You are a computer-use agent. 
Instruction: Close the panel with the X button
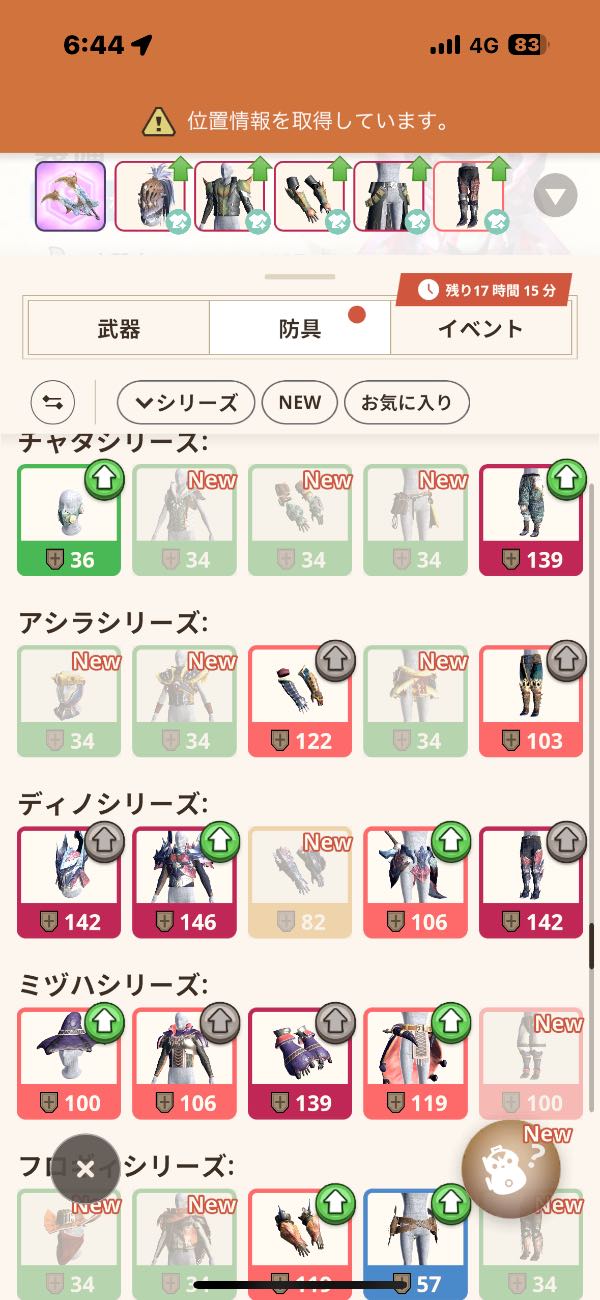[86, 1168]
